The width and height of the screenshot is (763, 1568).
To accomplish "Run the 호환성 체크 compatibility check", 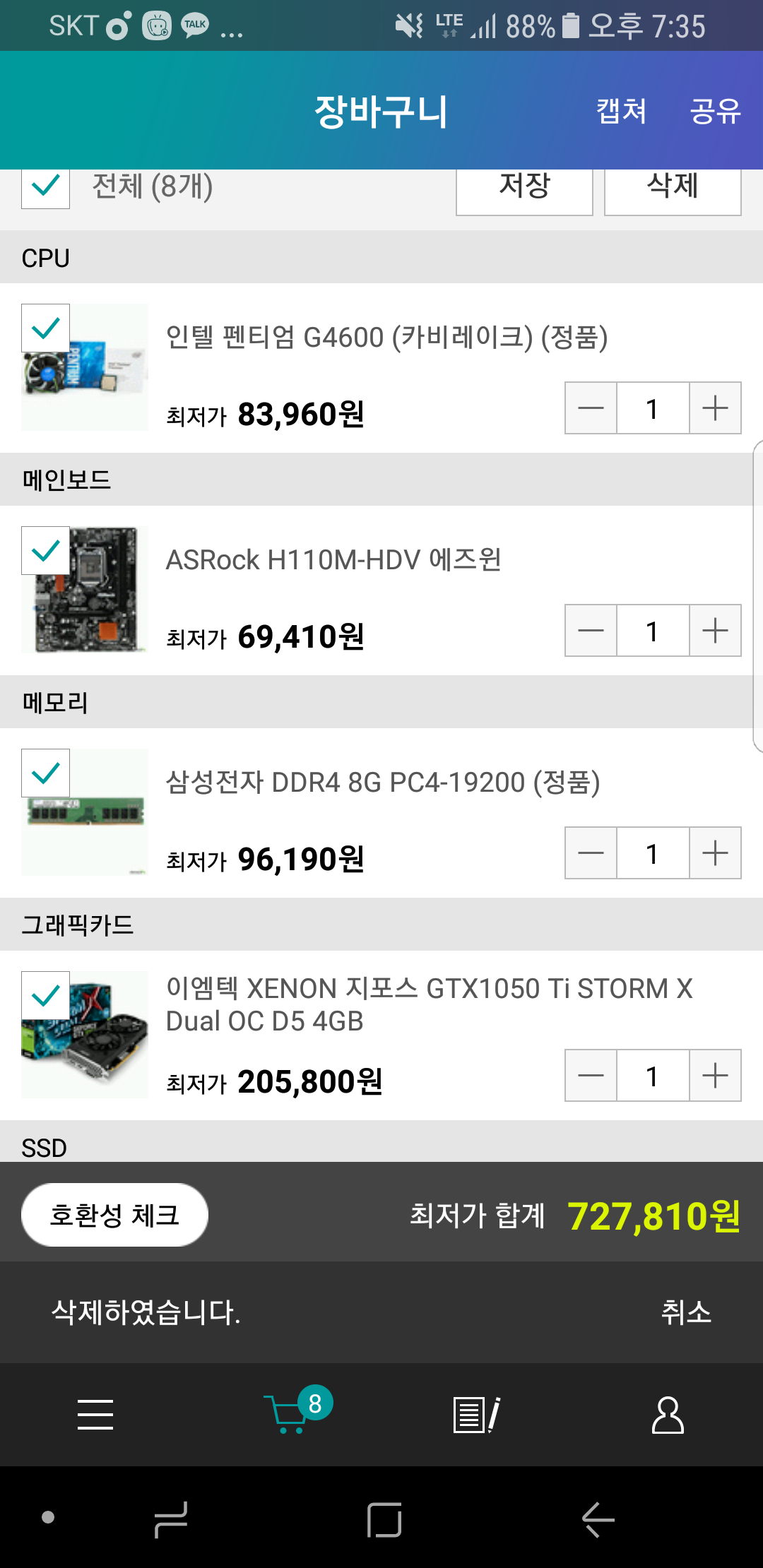I will (x=114, y=1215).
